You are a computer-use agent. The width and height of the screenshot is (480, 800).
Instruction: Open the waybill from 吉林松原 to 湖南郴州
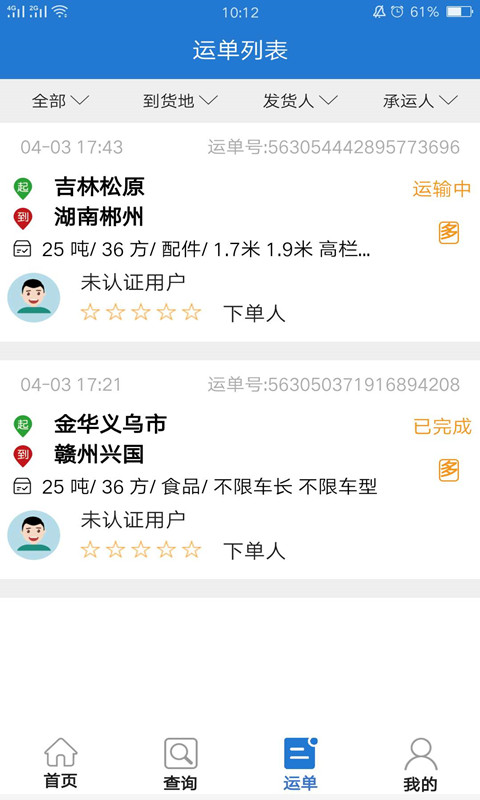(x=240, y=232)
